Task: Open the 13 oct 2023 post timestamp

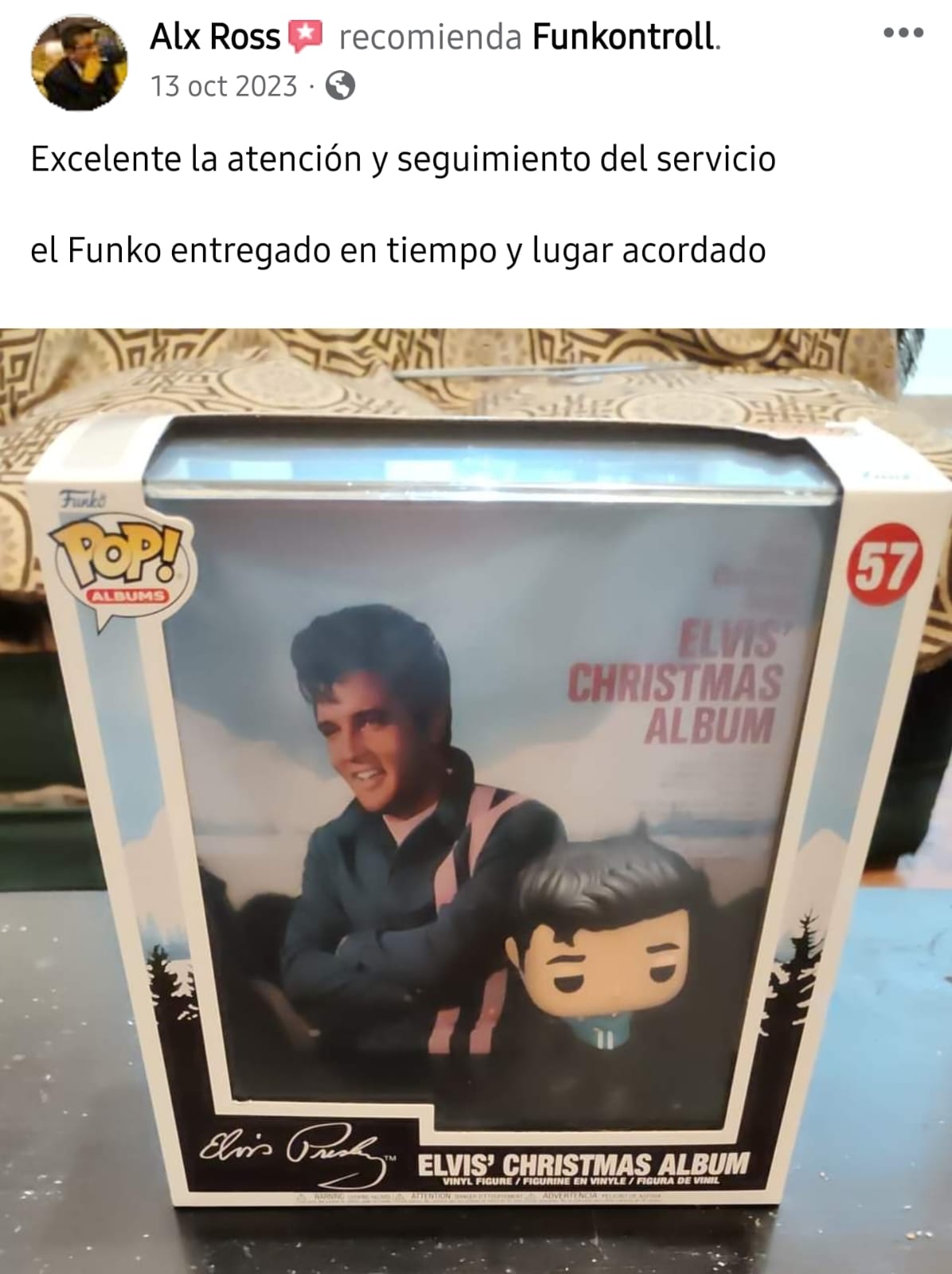Action: [224, 86]
